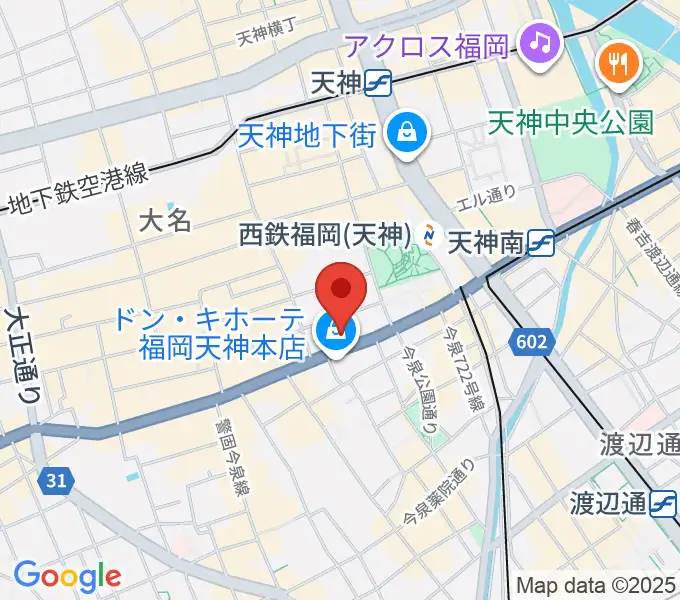Select the 渡辺通 subway station icon
Viewport: 680px width, 600px height.
[664, 500]
